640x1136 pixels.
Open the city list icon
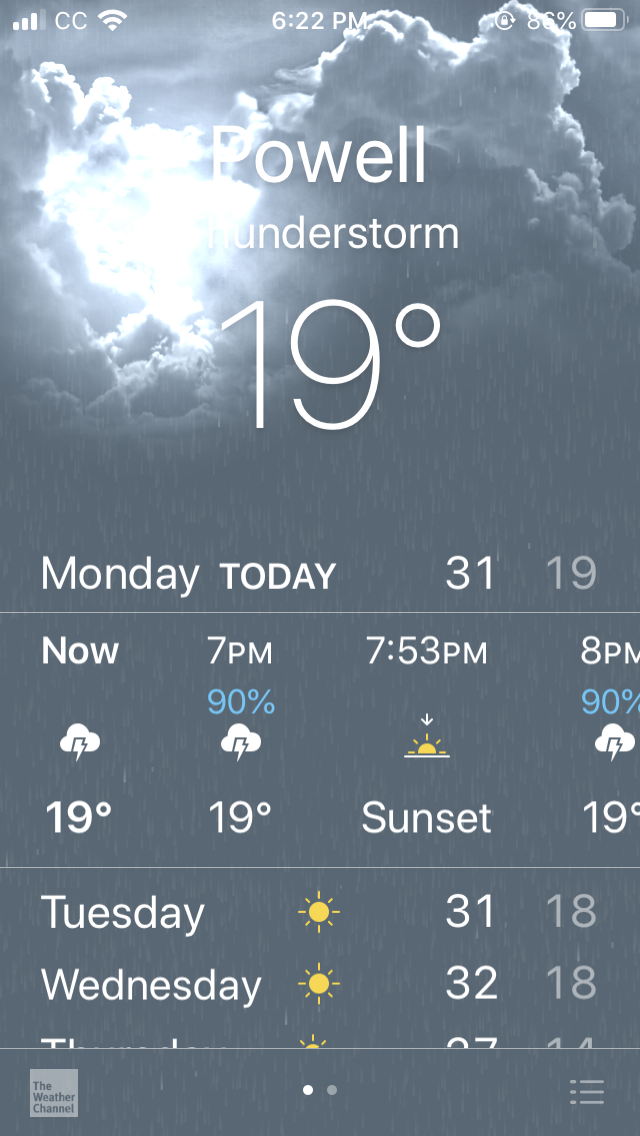(587, 1091)
